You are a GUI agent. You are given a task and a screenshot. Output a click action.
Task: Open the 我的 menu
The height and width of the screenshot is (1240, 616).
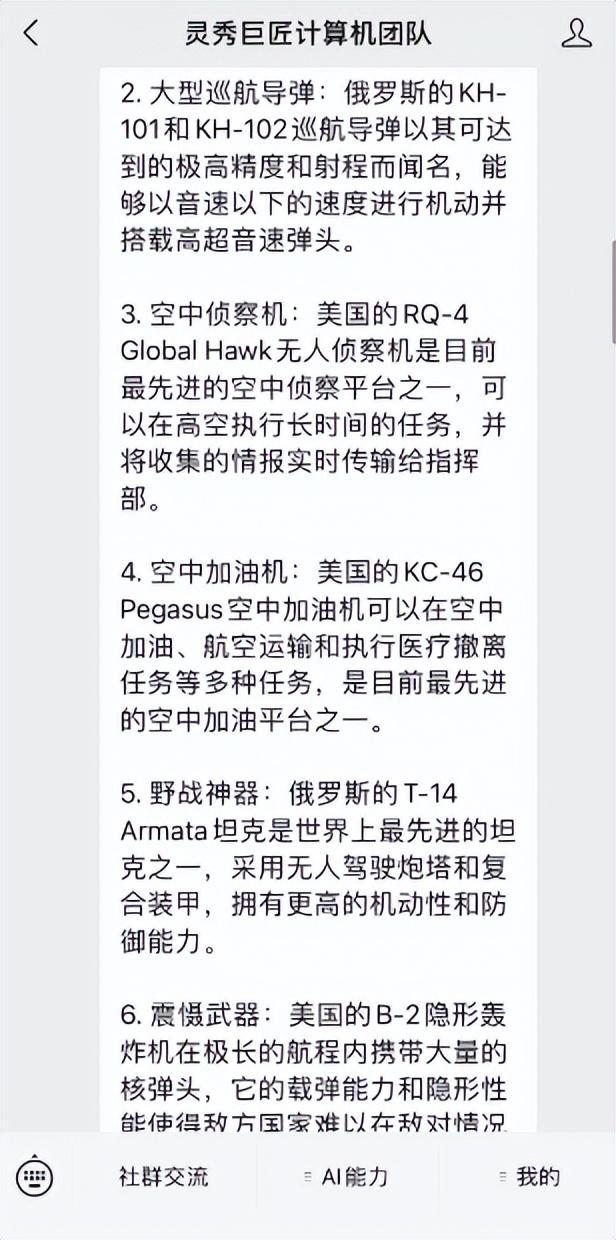530,1177
